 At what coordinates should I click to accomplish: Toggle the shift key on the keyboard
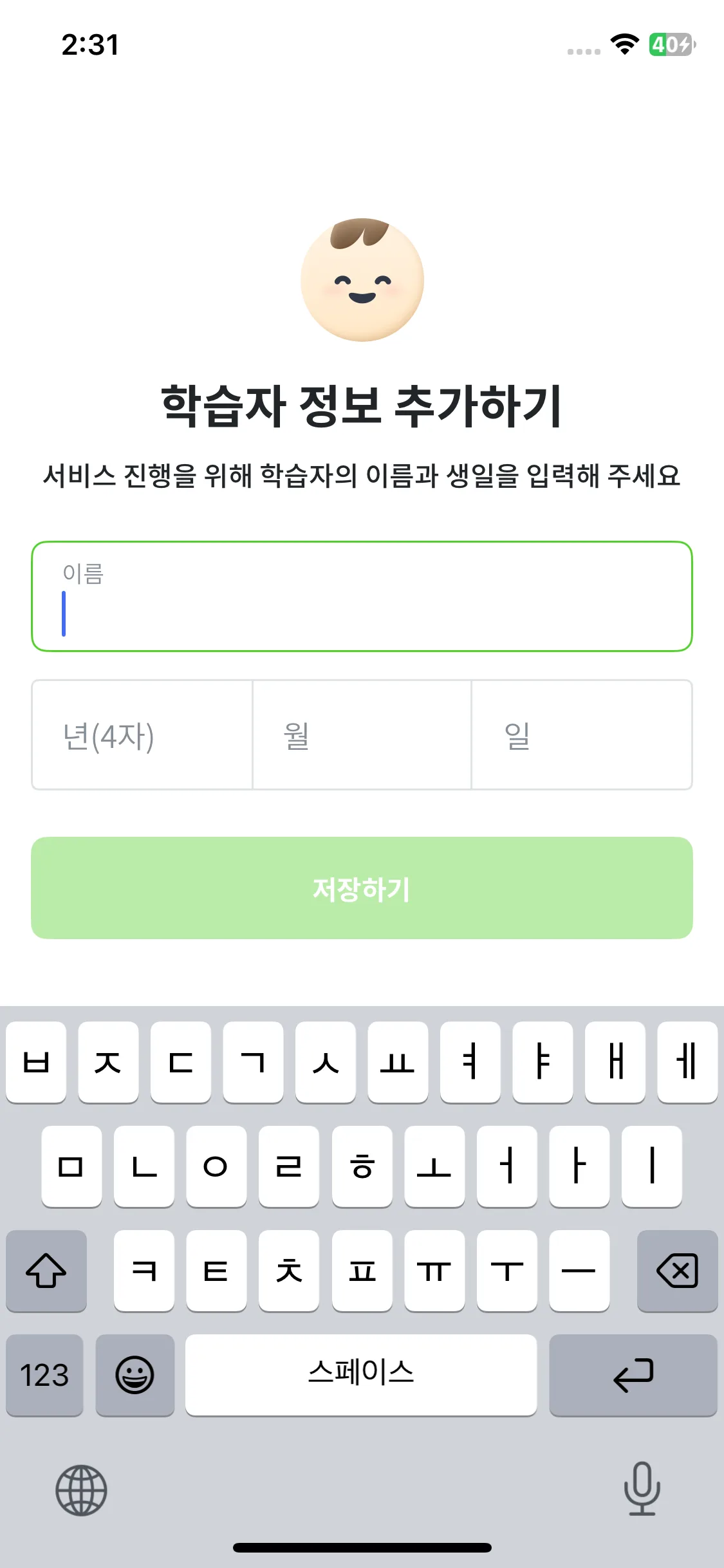tap(46, 1271)
